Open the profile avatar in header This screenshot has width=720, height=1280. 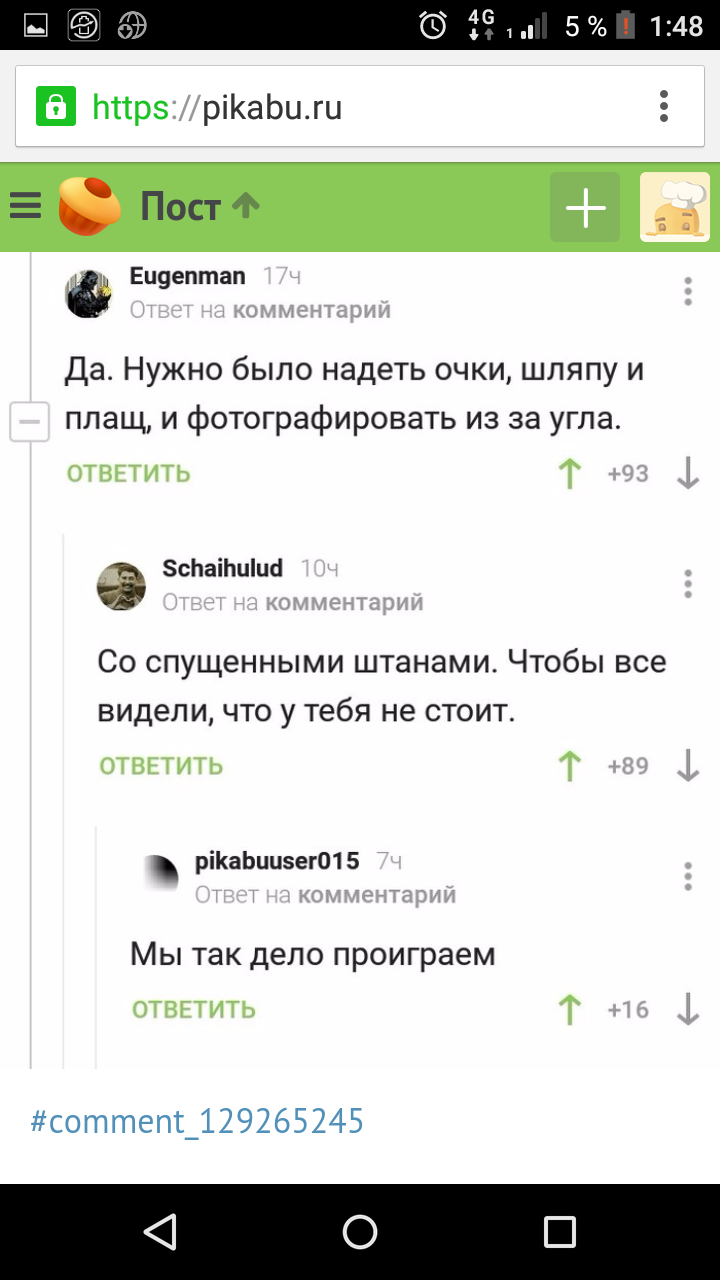(x=674, y=207)
